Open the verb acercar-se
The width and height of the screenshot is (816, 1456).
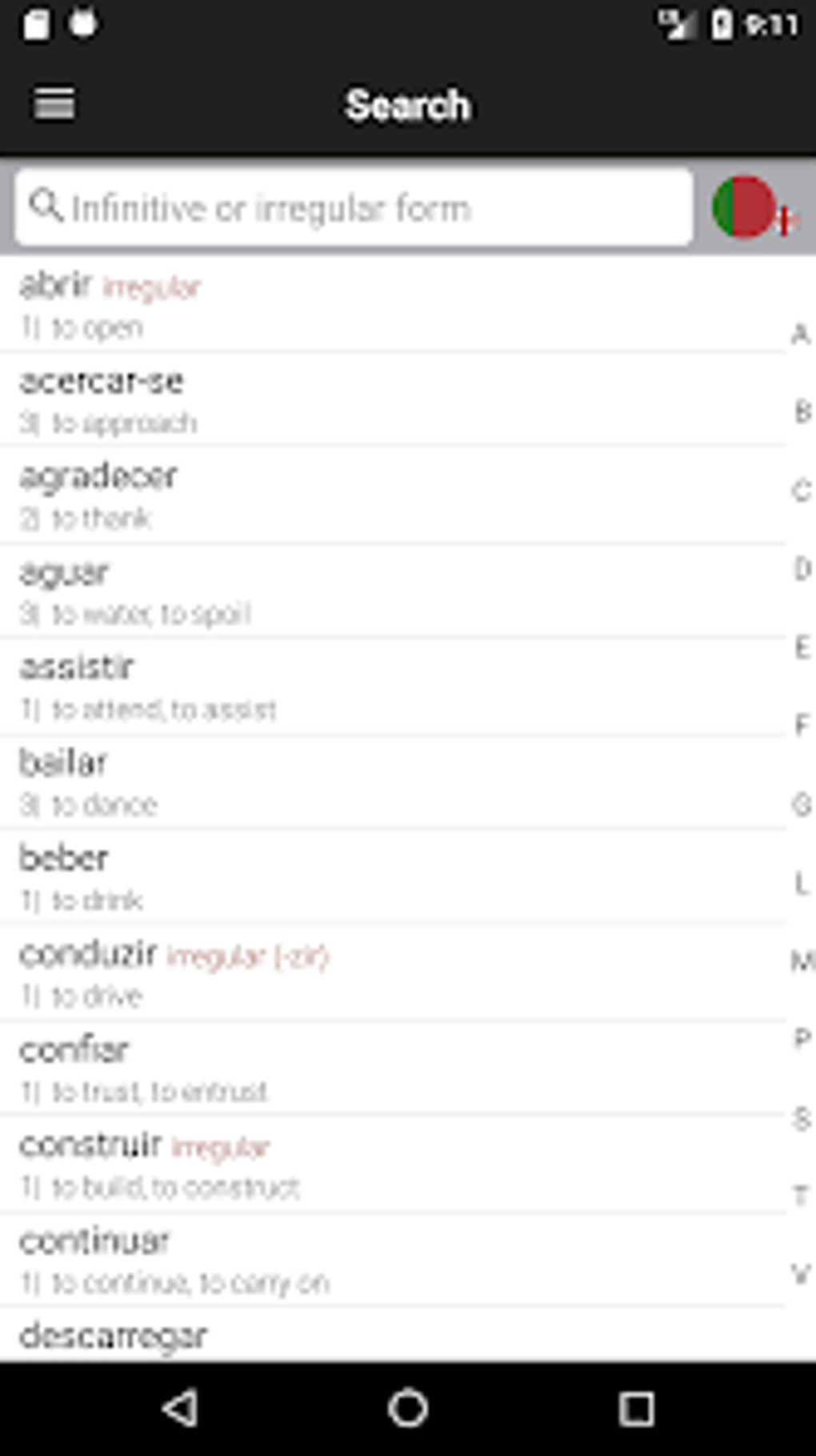tap(392, 400)
